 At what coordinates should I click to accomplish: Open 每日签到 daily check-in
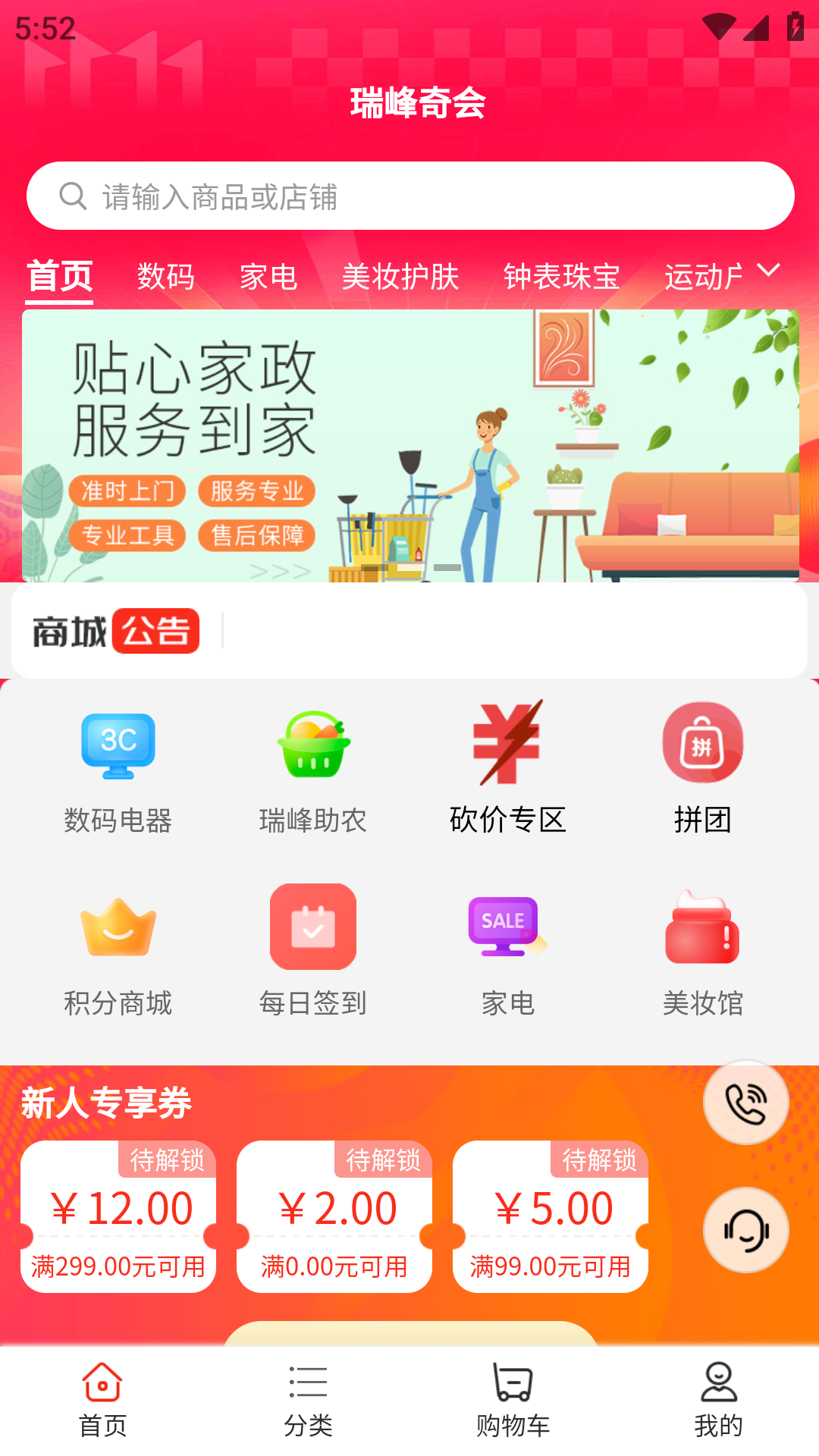[x=313, y=952]
